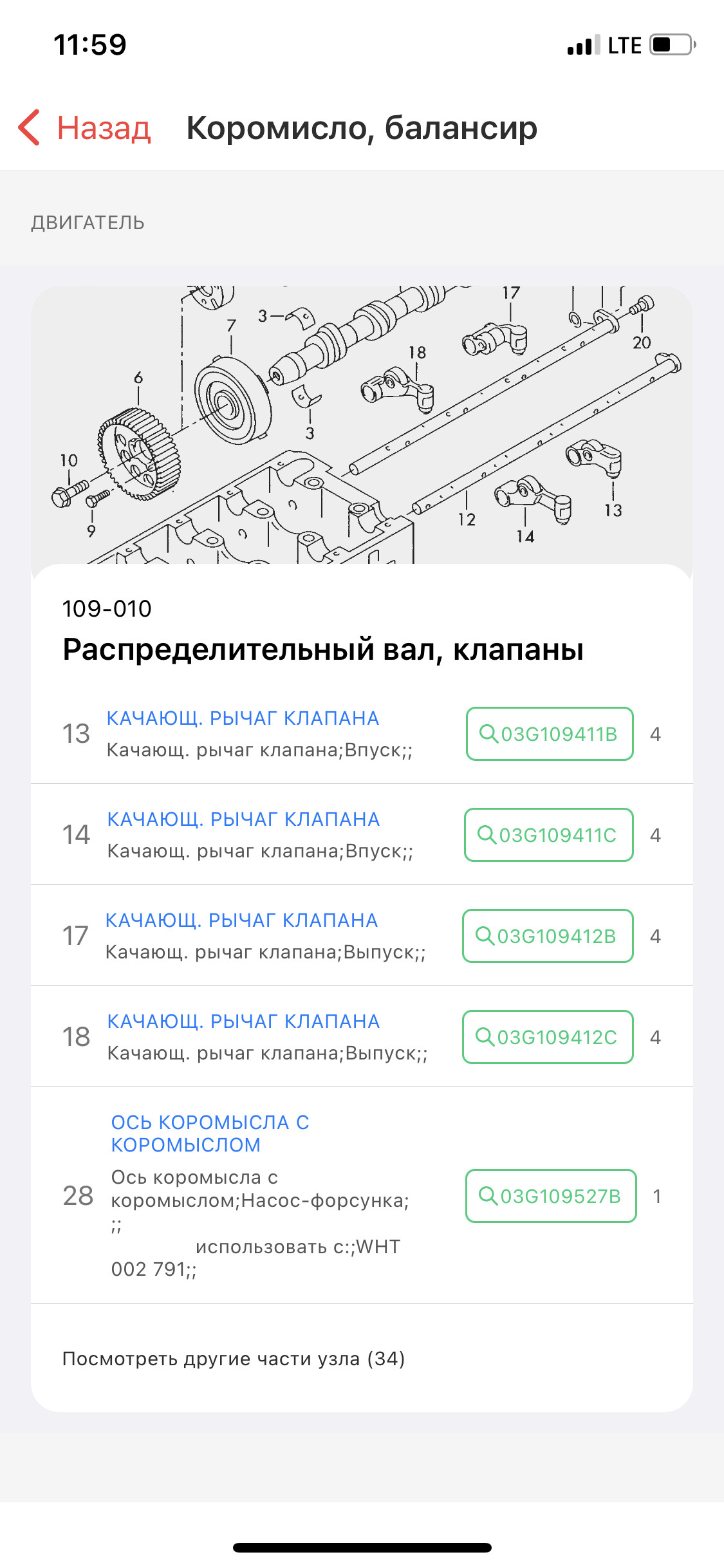Search part number 03G109527B
This screenshot has height=1568, width=724.
551,1196
